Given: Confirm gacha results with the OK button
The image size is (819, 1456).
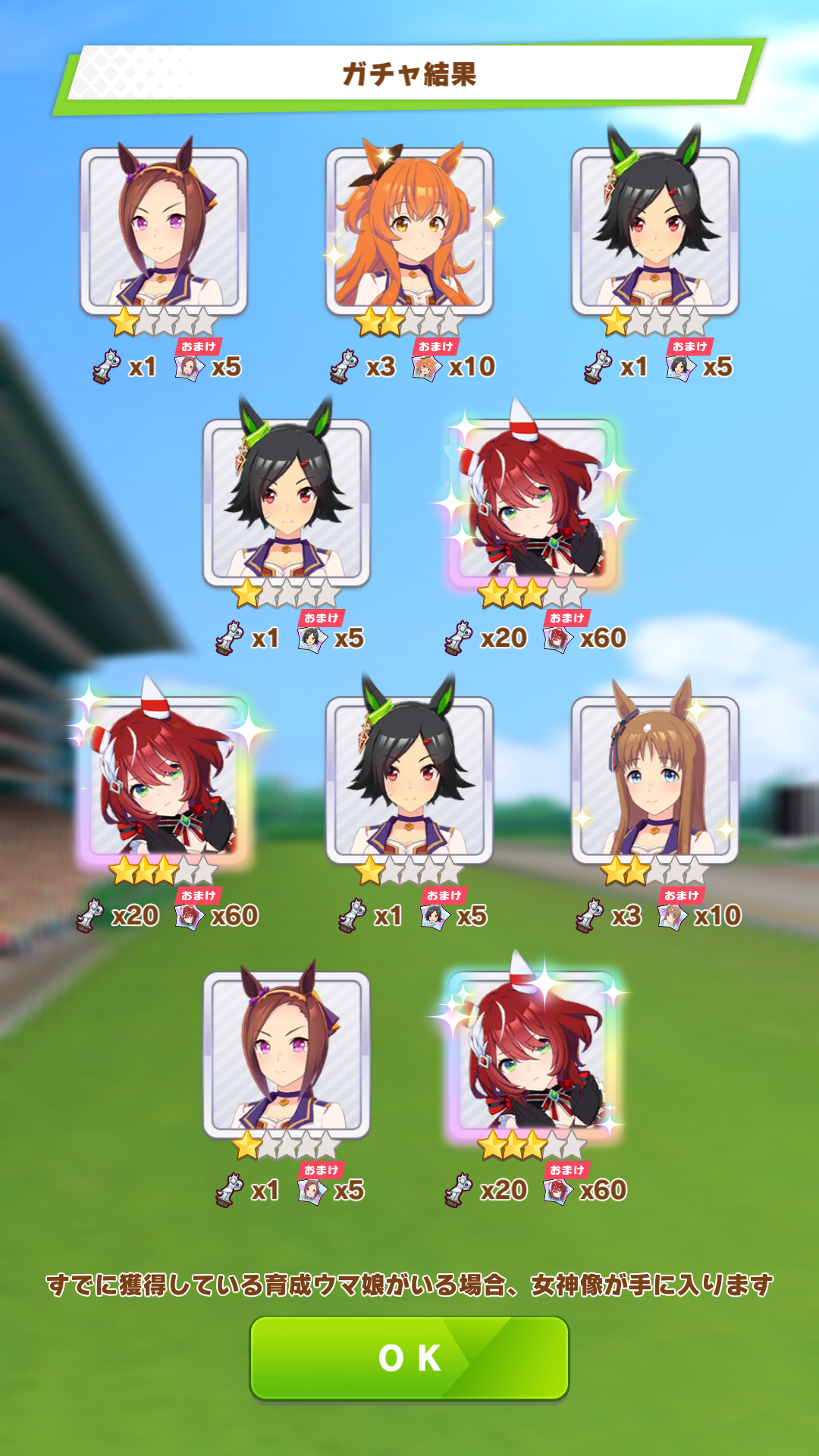Looking at the screenshot, I should click(409, 1357).
